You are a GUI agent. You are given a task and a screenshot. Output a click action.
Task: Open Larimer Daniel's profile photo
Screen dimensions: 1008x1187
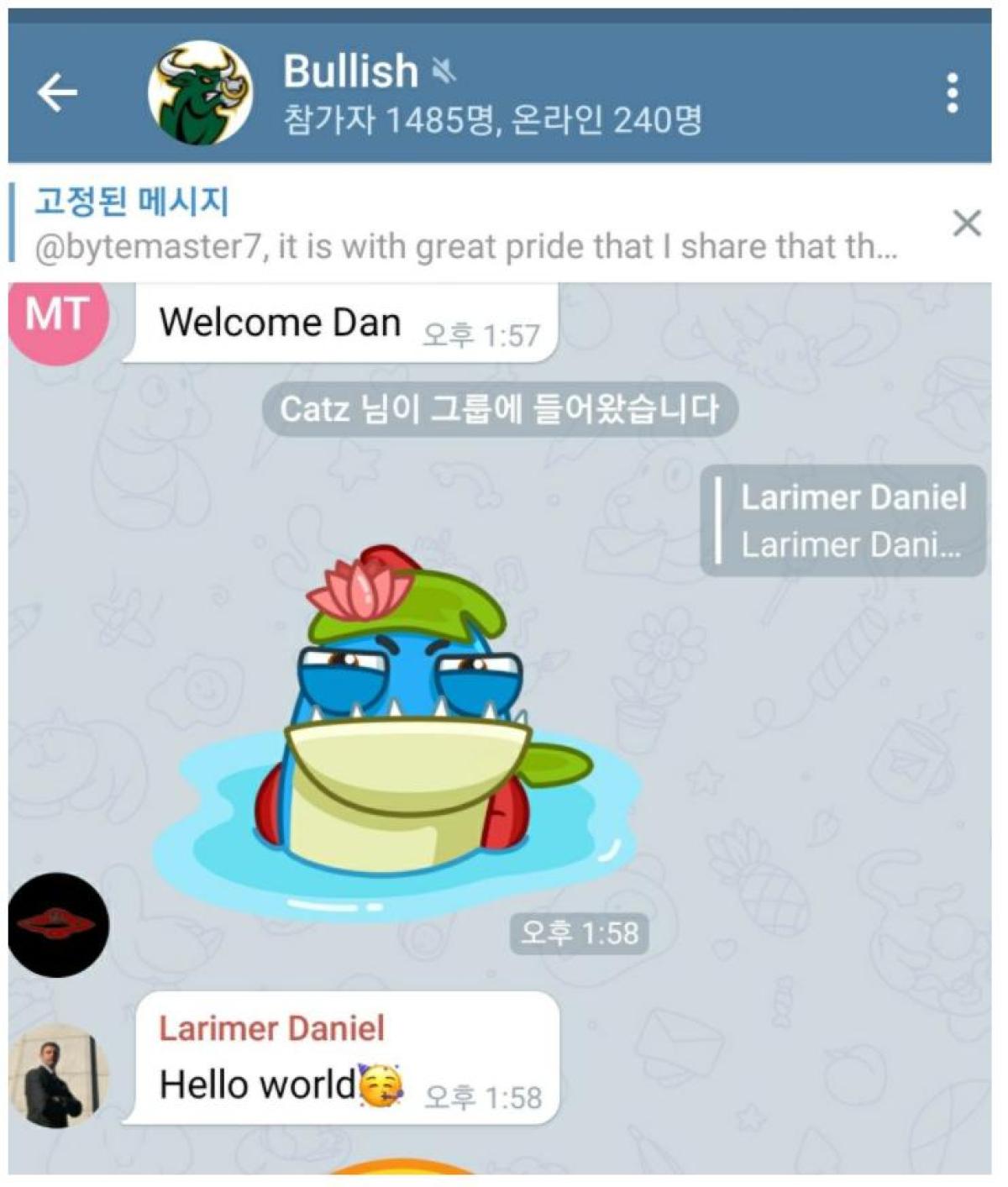coord(58,1075)
